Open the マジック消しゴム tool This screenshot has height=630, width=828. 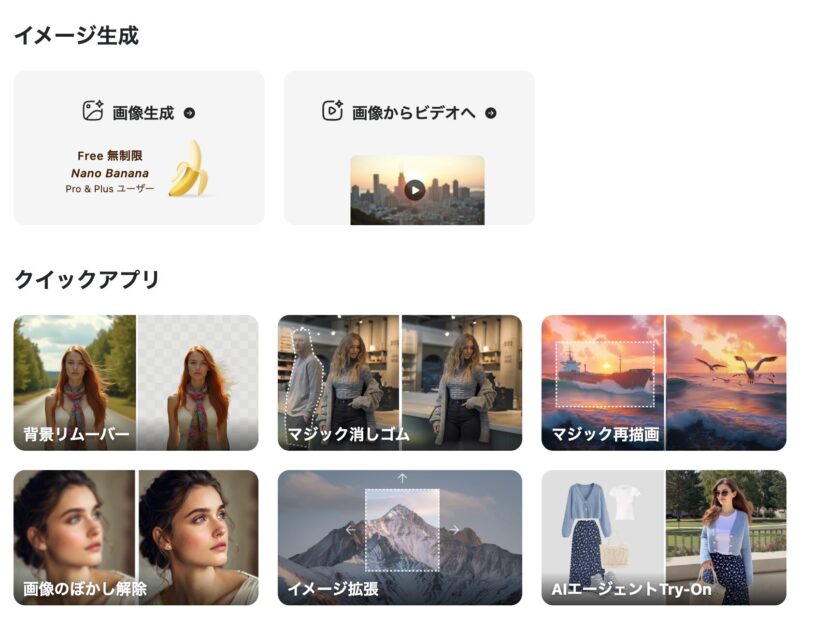[400, 383]
